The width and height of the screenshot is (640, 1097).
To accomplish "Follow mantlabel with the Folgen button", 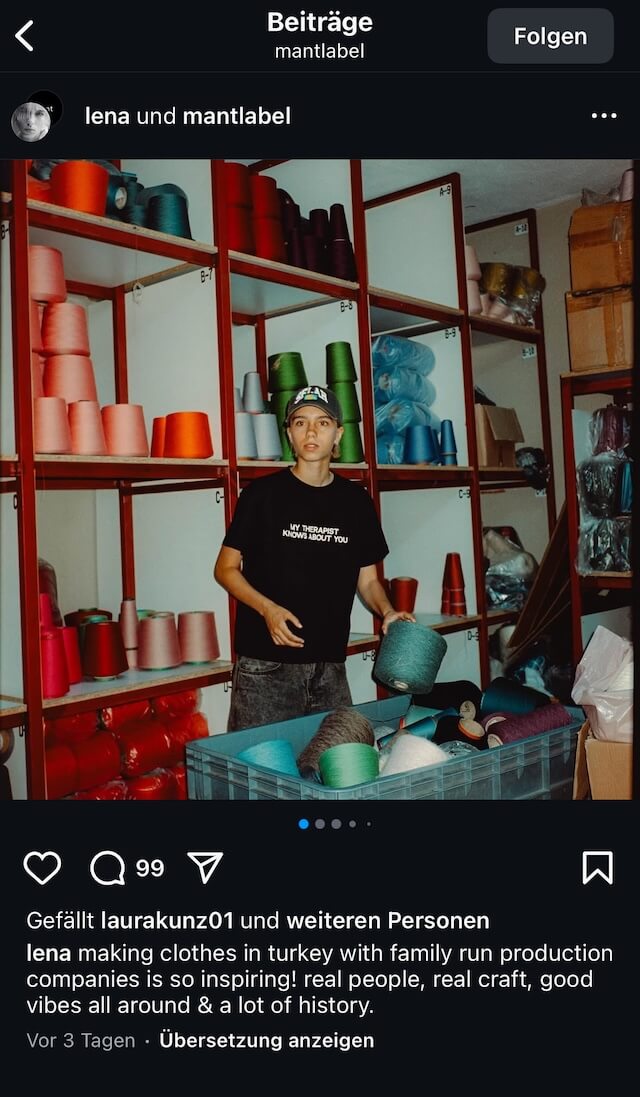I will [550, 36].
